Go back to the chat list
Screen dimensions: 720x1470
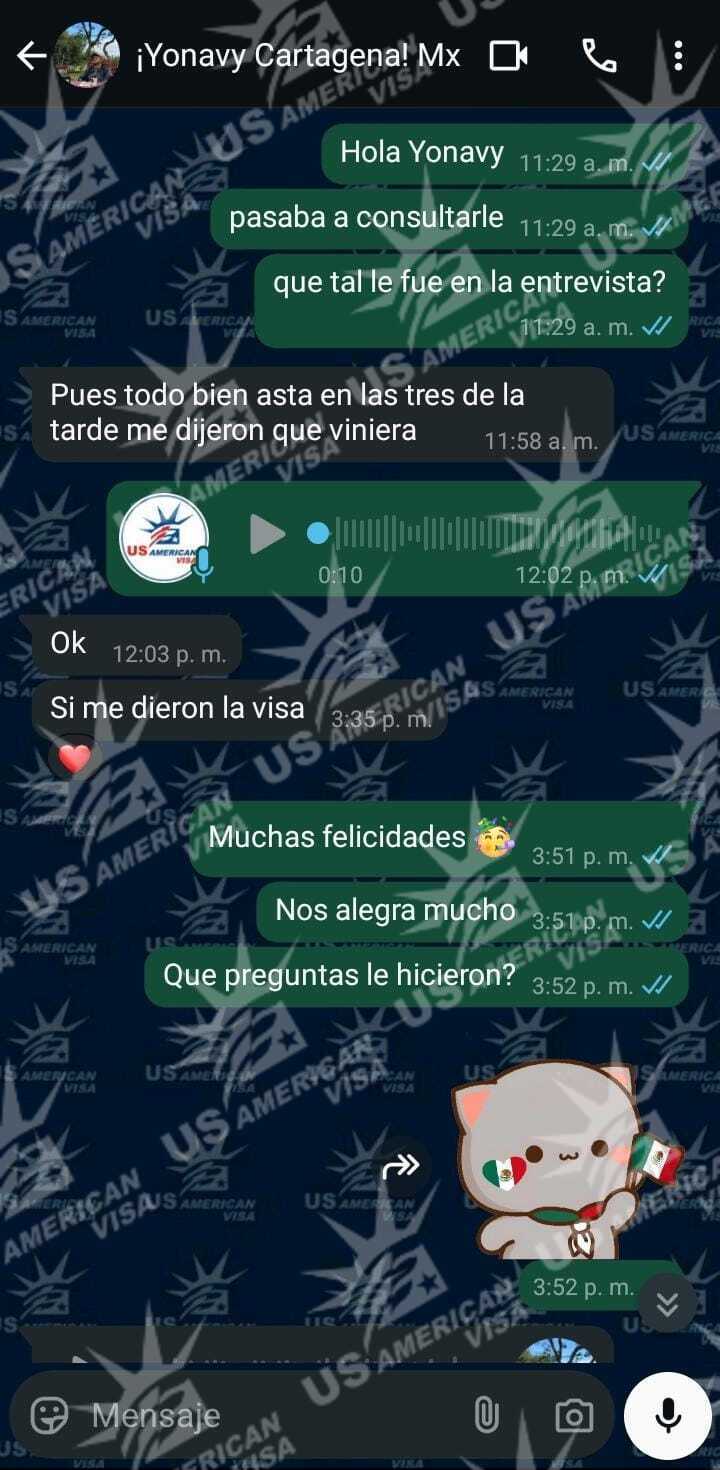click(31, 56)
